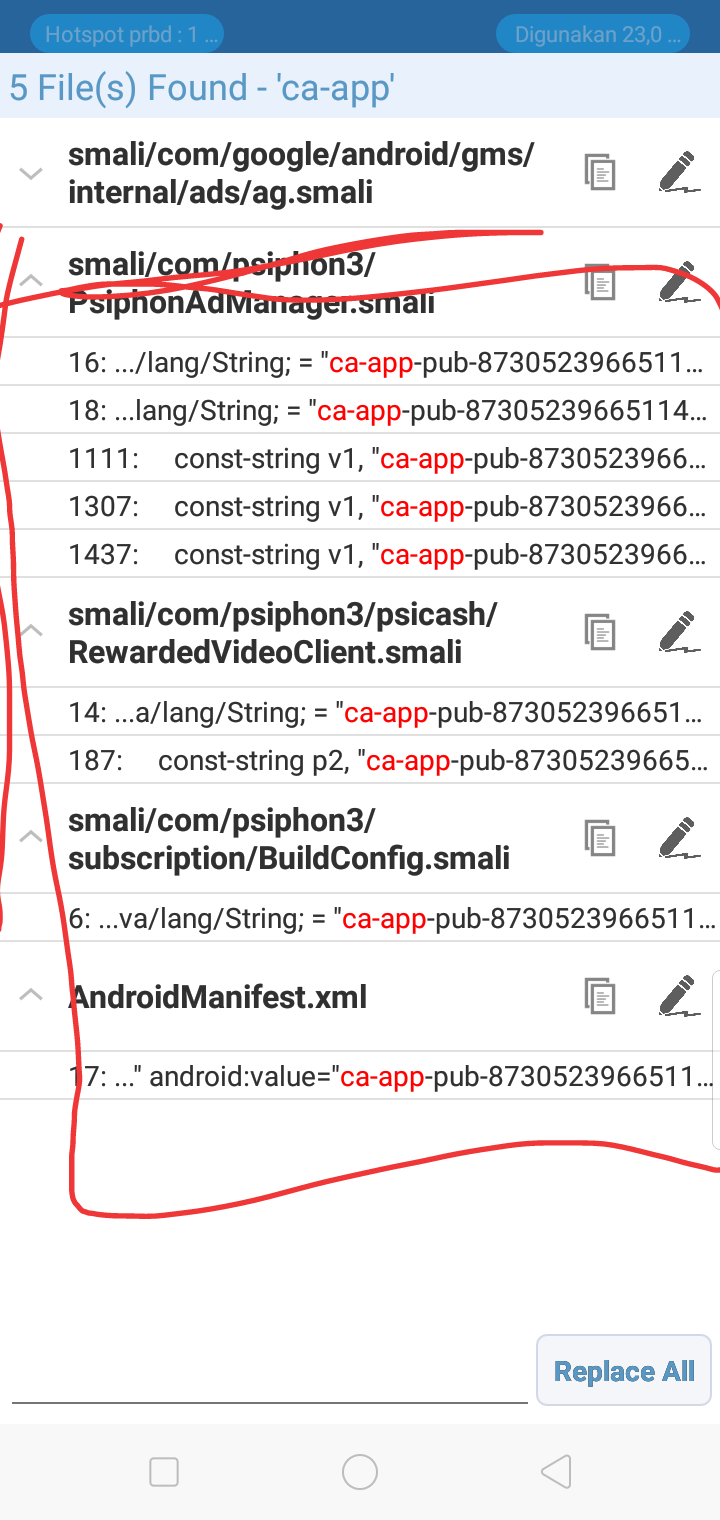
Task: Copy BuildConfig.smali path
Action: (x=599, y=838)
